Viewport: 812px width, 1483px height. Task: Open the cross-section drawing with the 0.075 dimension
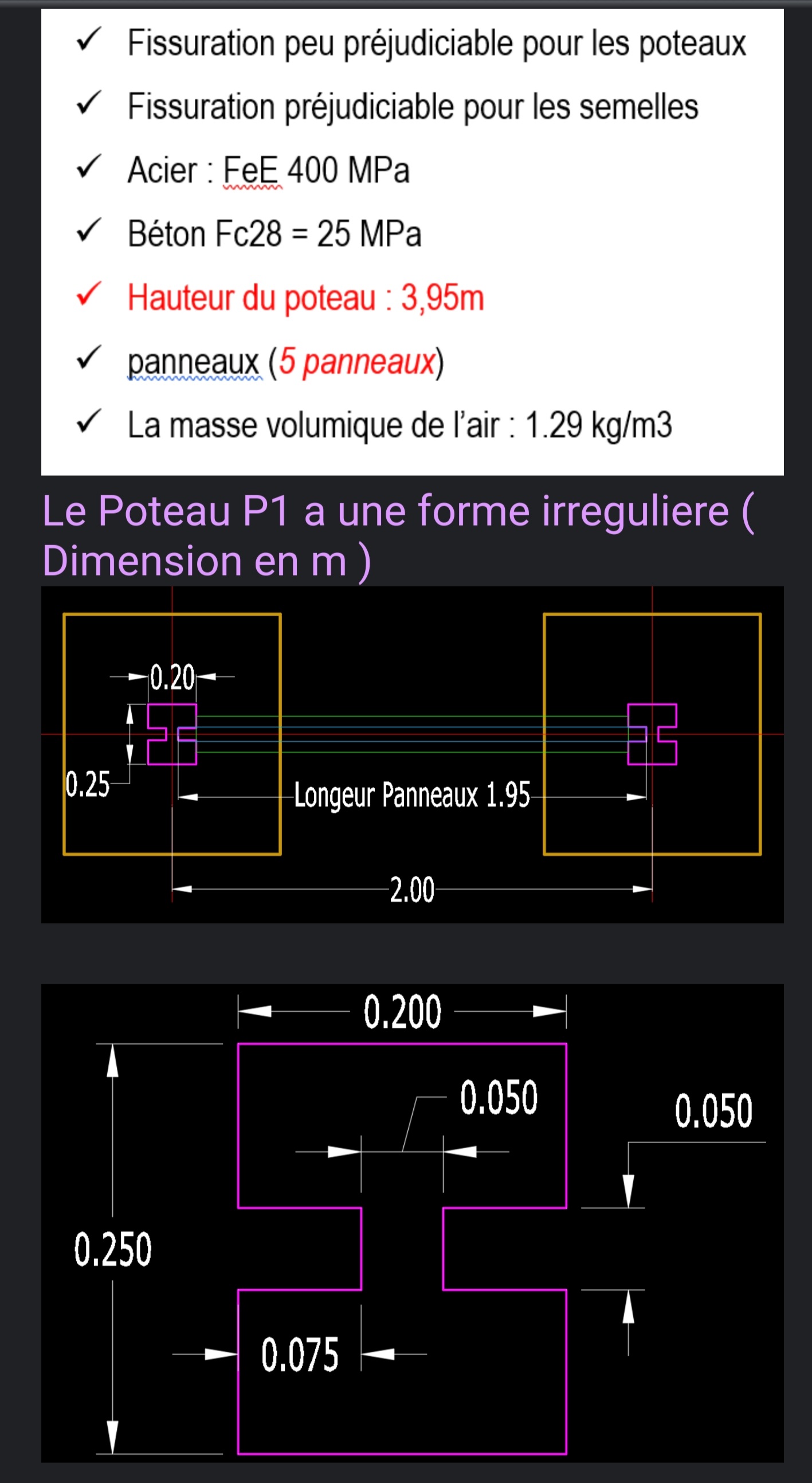(412, 1222)
